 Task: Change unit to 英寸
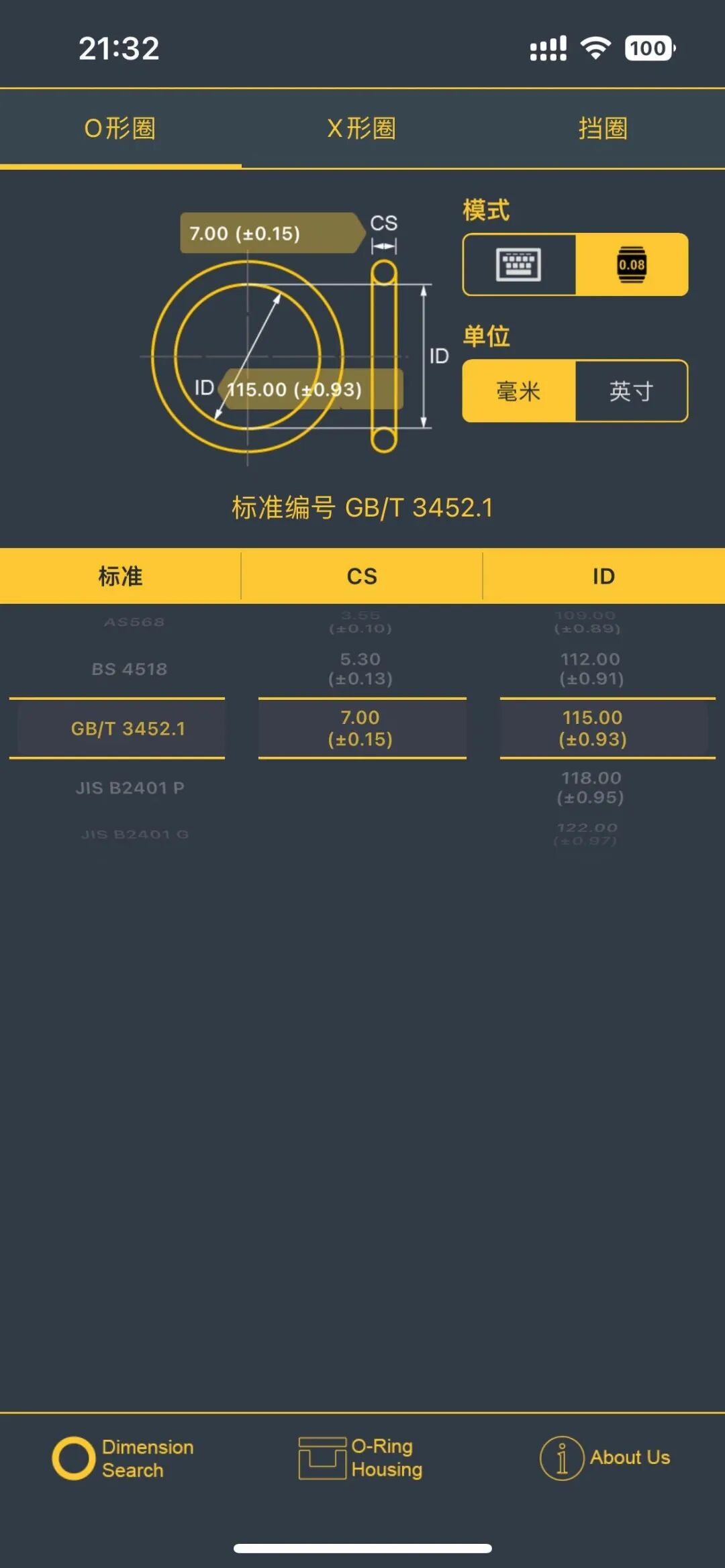pos(631,391)
